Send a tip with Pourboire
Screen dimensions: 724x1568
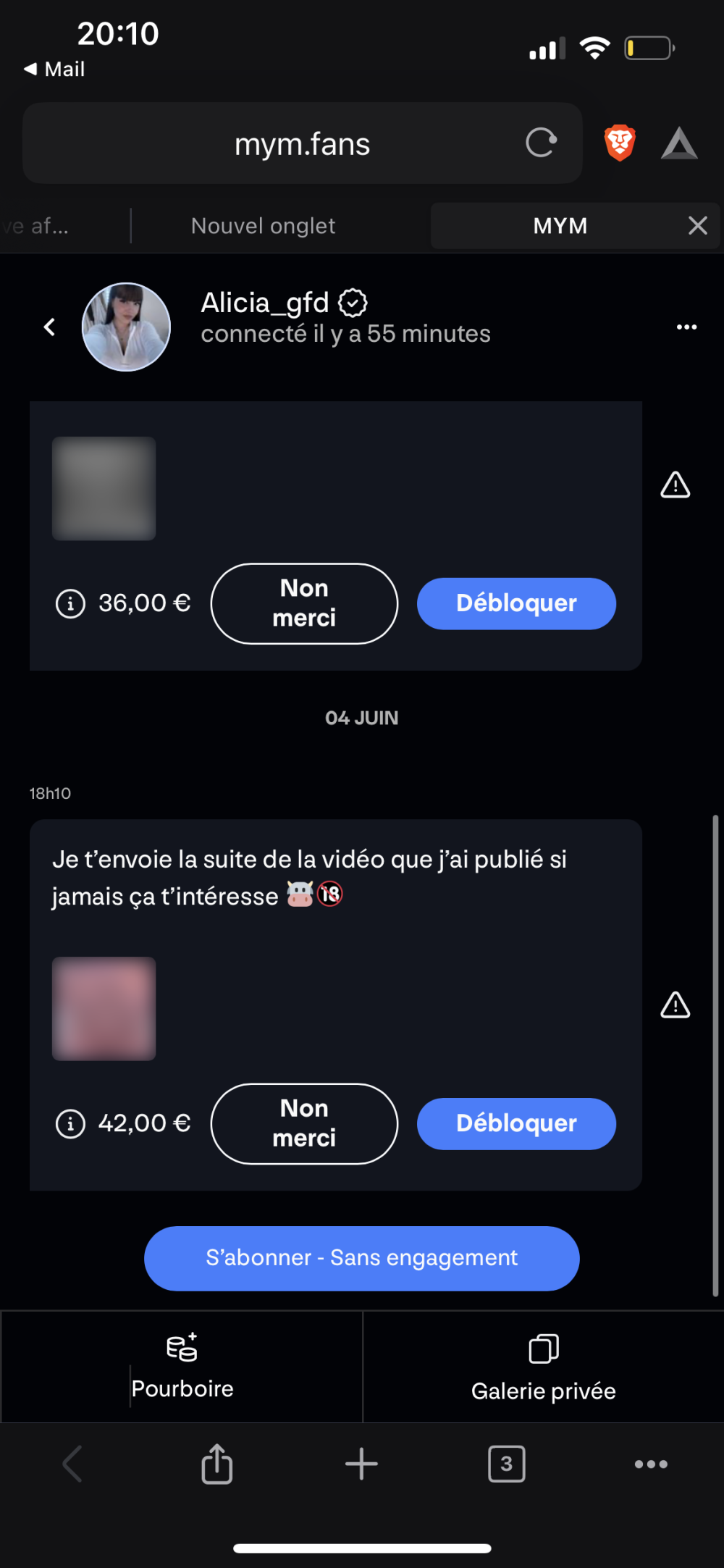click(182, 1367)
